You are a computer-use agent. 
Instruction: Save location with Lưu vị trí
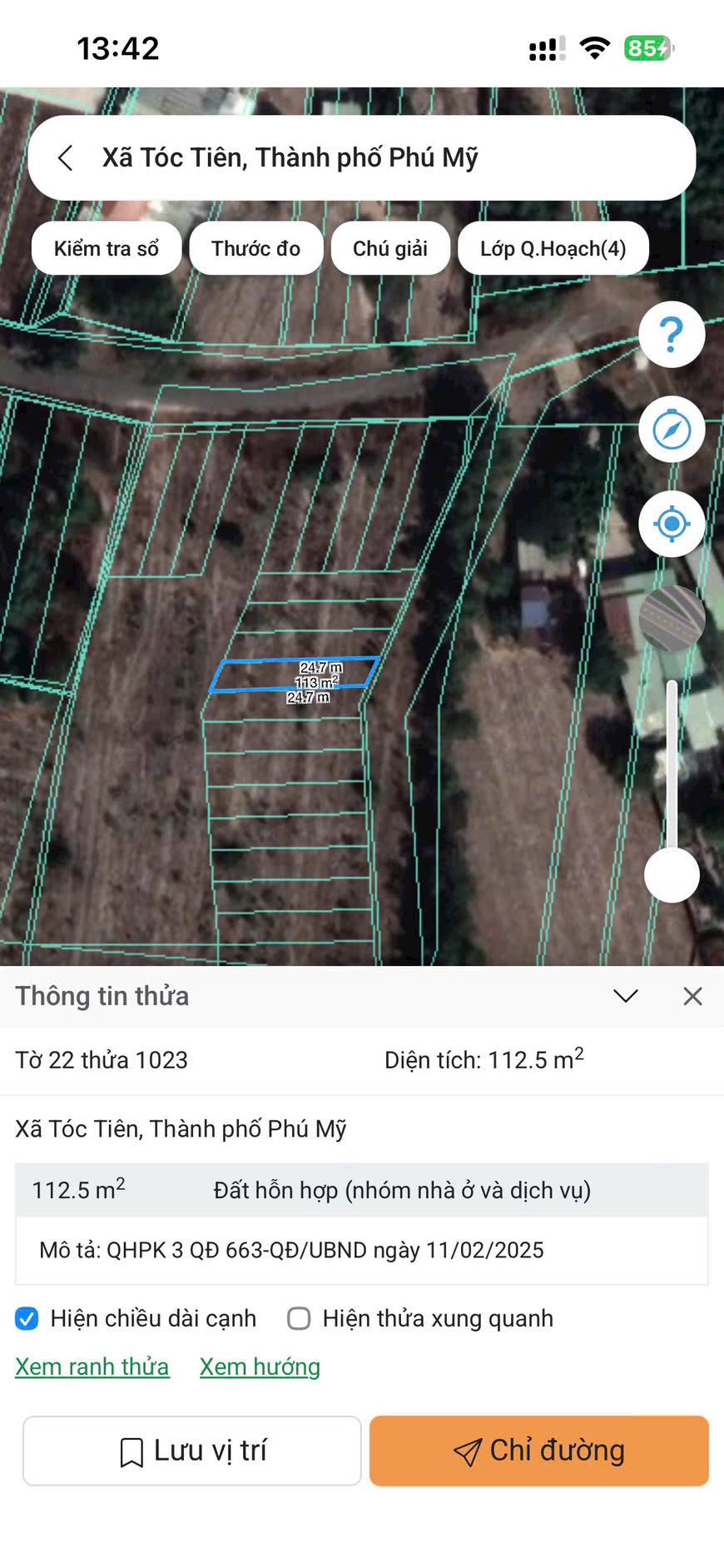click(192, 1451)
